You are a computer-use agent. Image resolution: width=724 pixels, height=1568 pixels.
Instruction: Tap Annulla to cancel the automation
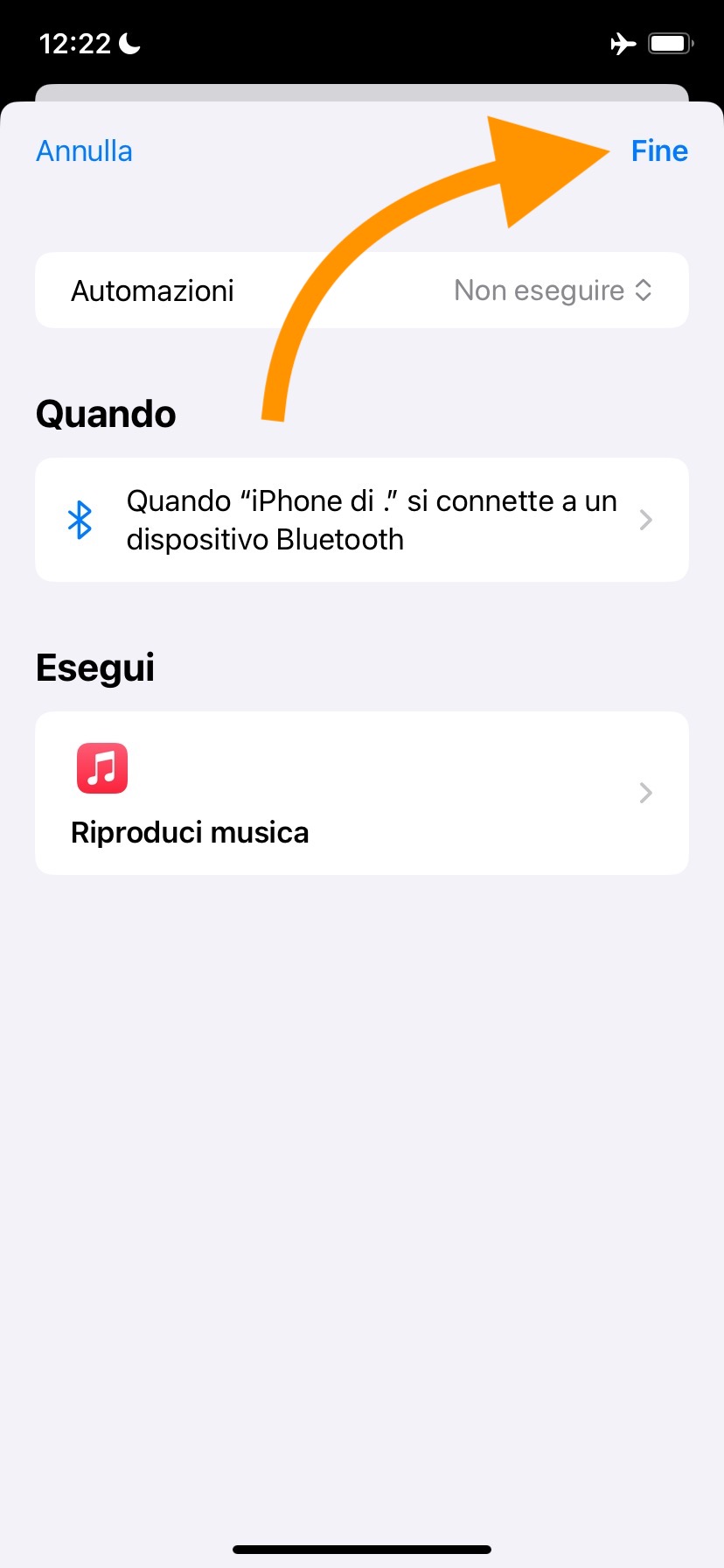(84, 151)
